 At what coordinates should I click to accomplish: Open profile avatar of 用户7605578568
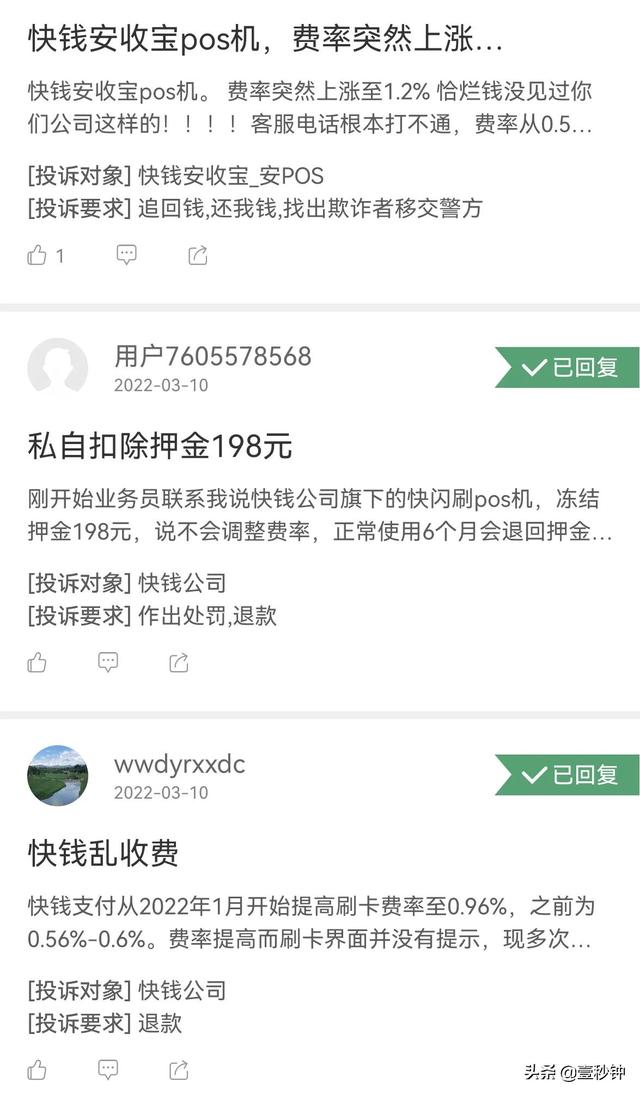[x=57, y=368]
